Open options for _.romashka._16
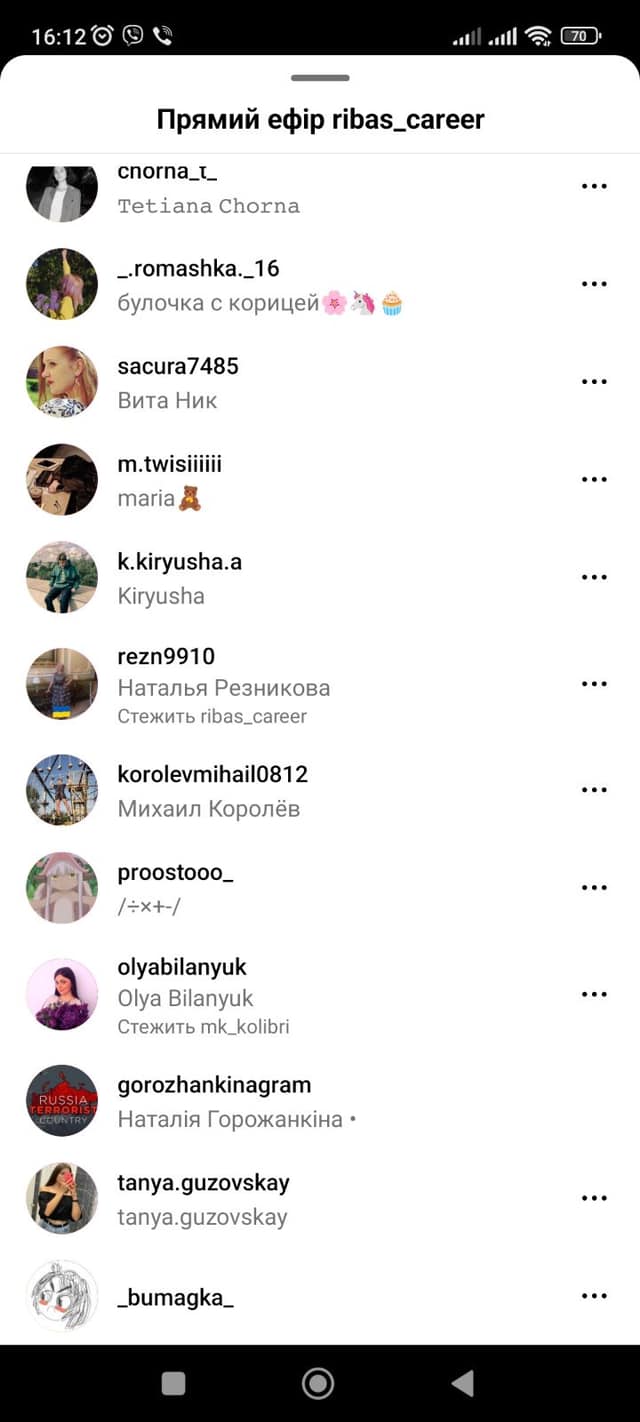The width and height of the screenshot is (640, 1422). (x=594, y=284)
